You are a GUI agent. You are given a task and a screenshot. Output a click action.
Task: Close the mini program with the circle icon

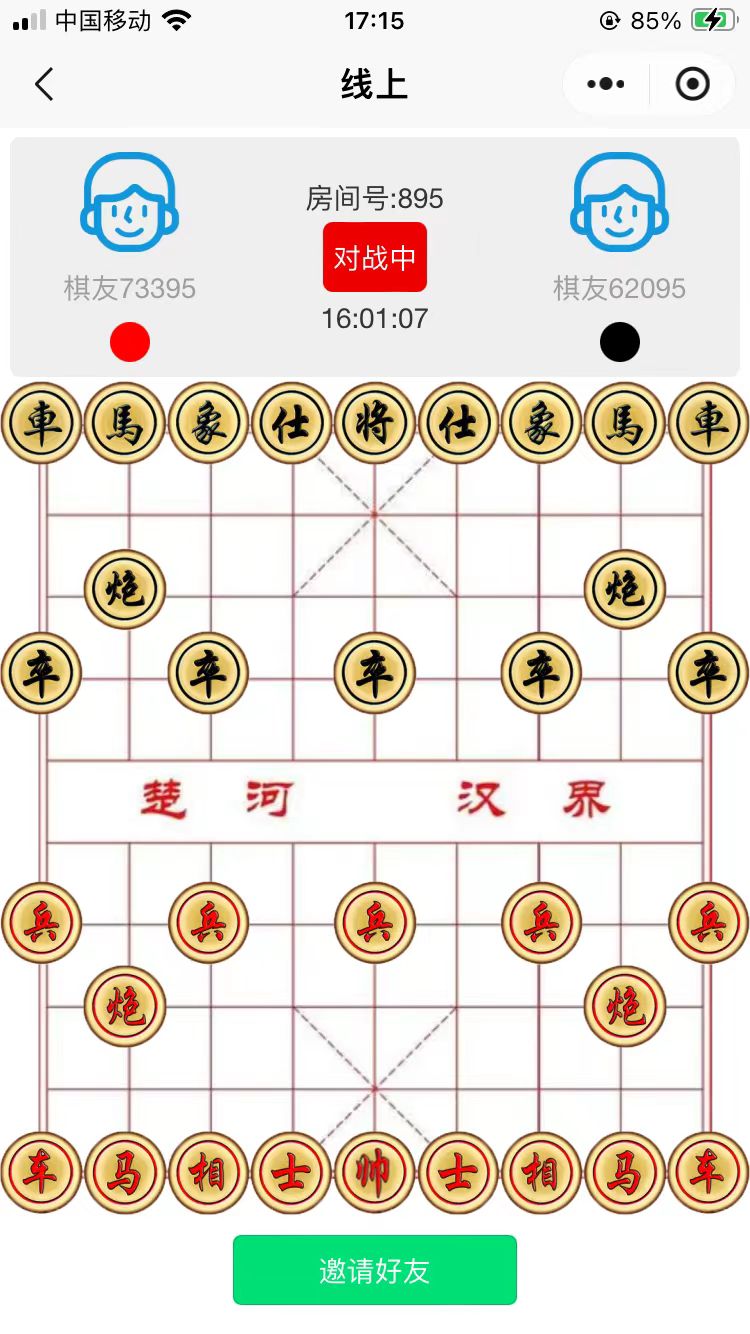click(692, 85)
